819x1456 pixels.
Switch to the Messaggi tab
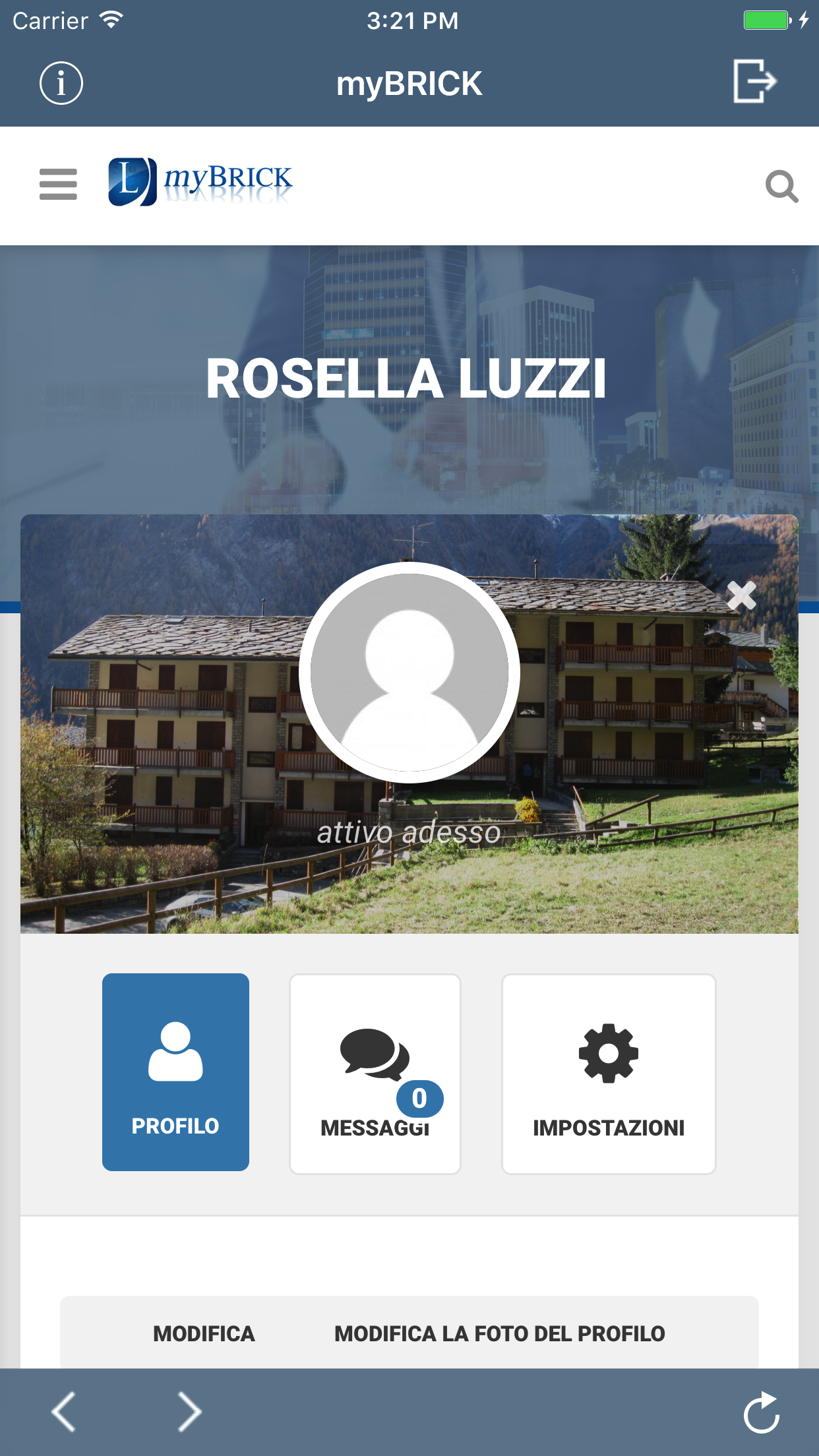click(x=375, y=1074)
